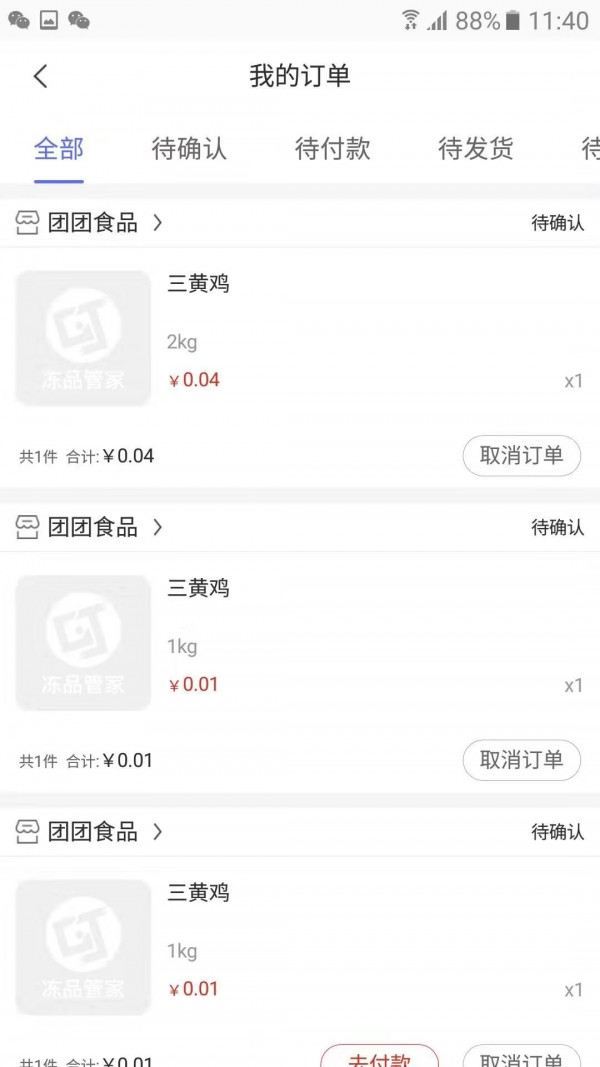Screen dimensions: 600x1067
Task: Switch to the 待确认 tab
Action: tap(189, 150)
